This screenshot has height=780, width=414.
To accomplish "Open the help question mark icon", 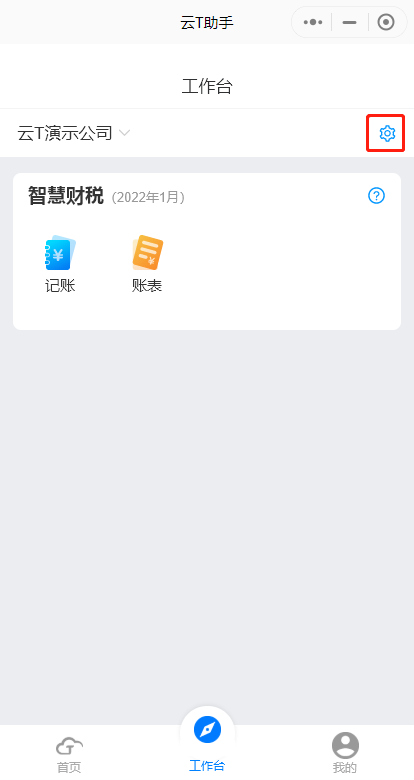I will 376,195.
